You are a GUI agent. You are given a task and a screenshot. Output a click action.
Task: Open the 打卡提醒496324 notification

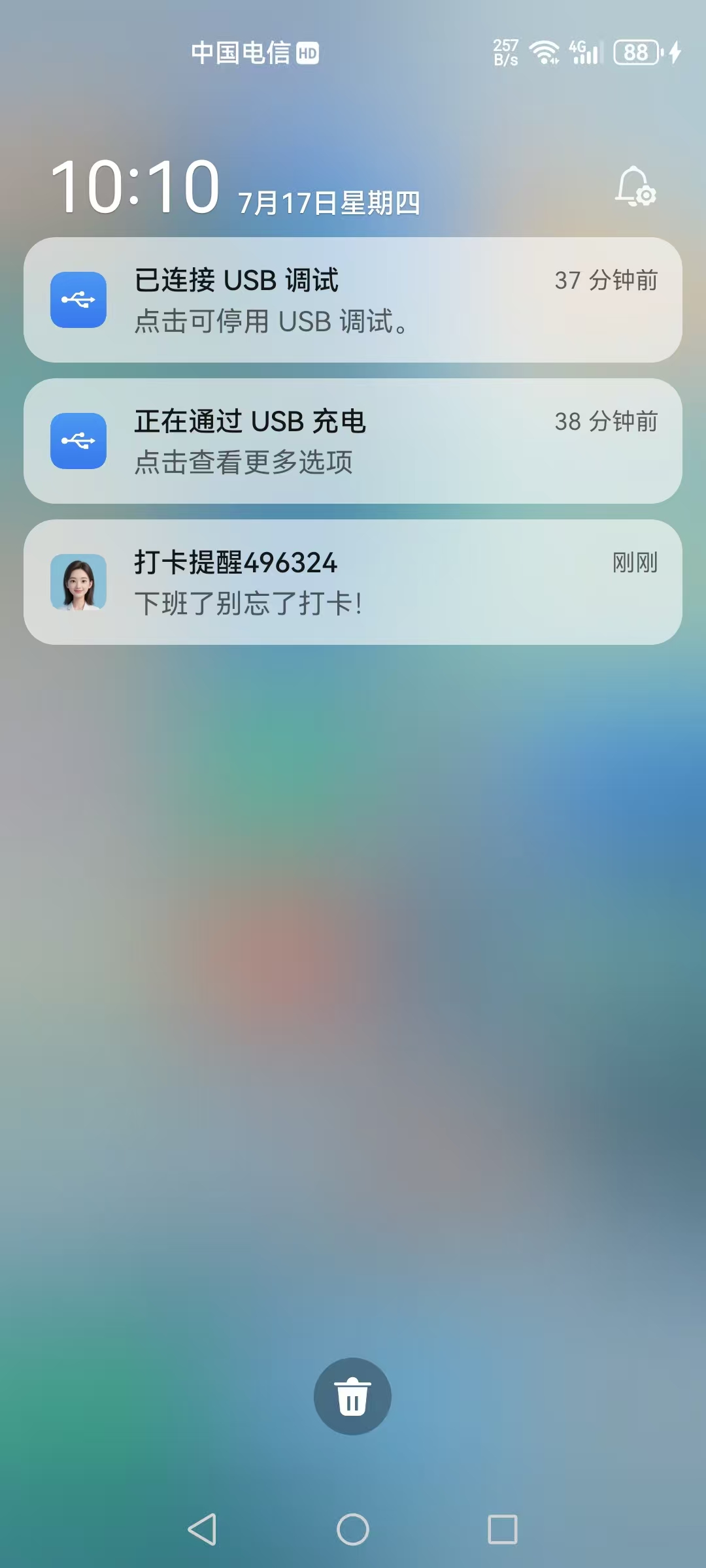click(353, 582)
